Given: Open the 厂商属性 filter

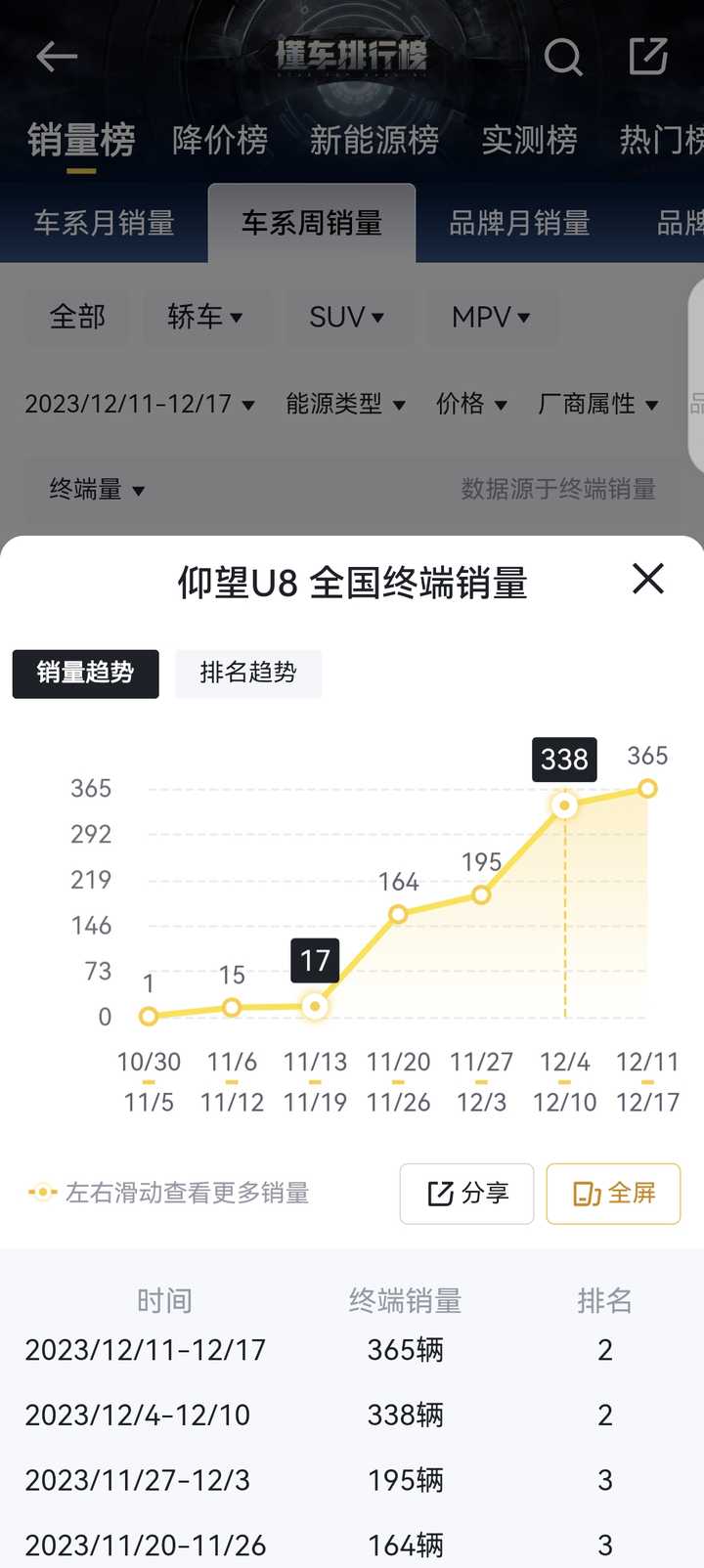Looking at the screenshot, I should [598, 404].
